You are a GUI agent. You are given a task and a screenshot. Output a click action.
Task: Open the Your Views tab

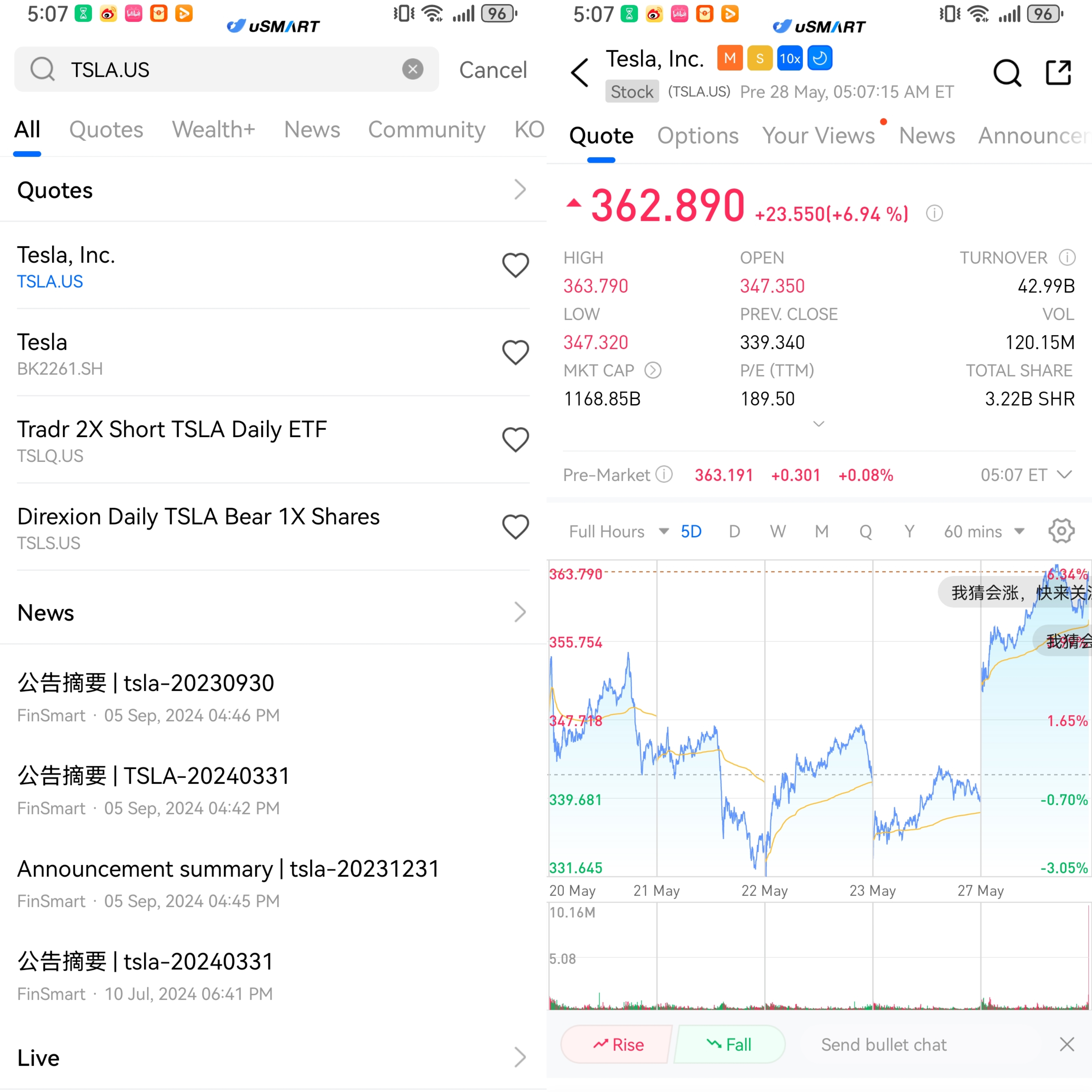tap(818, 136)
